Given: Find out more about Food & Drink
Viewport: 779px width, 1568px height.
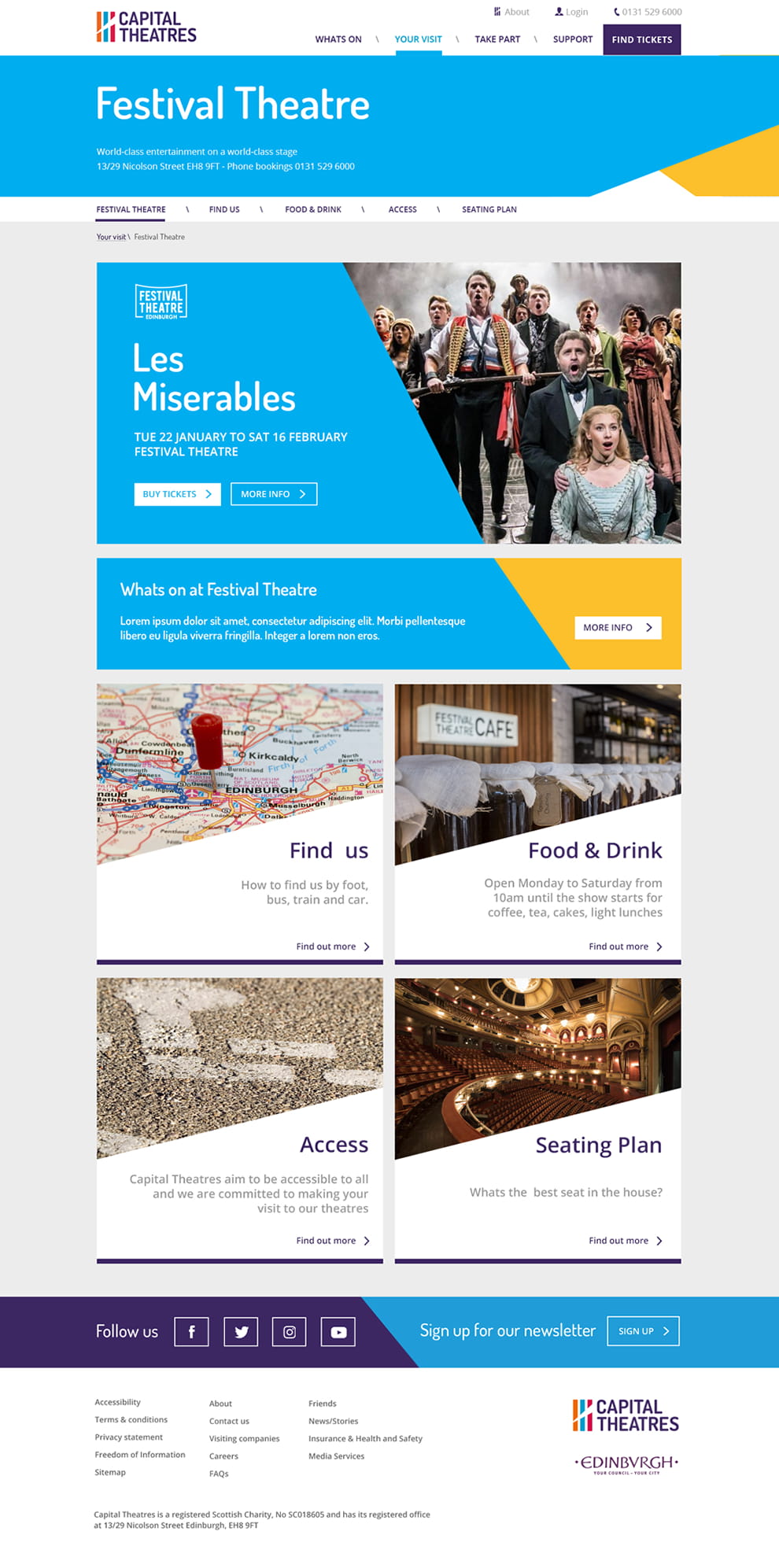Looking at the screenshot, I should click(x=625, y=946).
